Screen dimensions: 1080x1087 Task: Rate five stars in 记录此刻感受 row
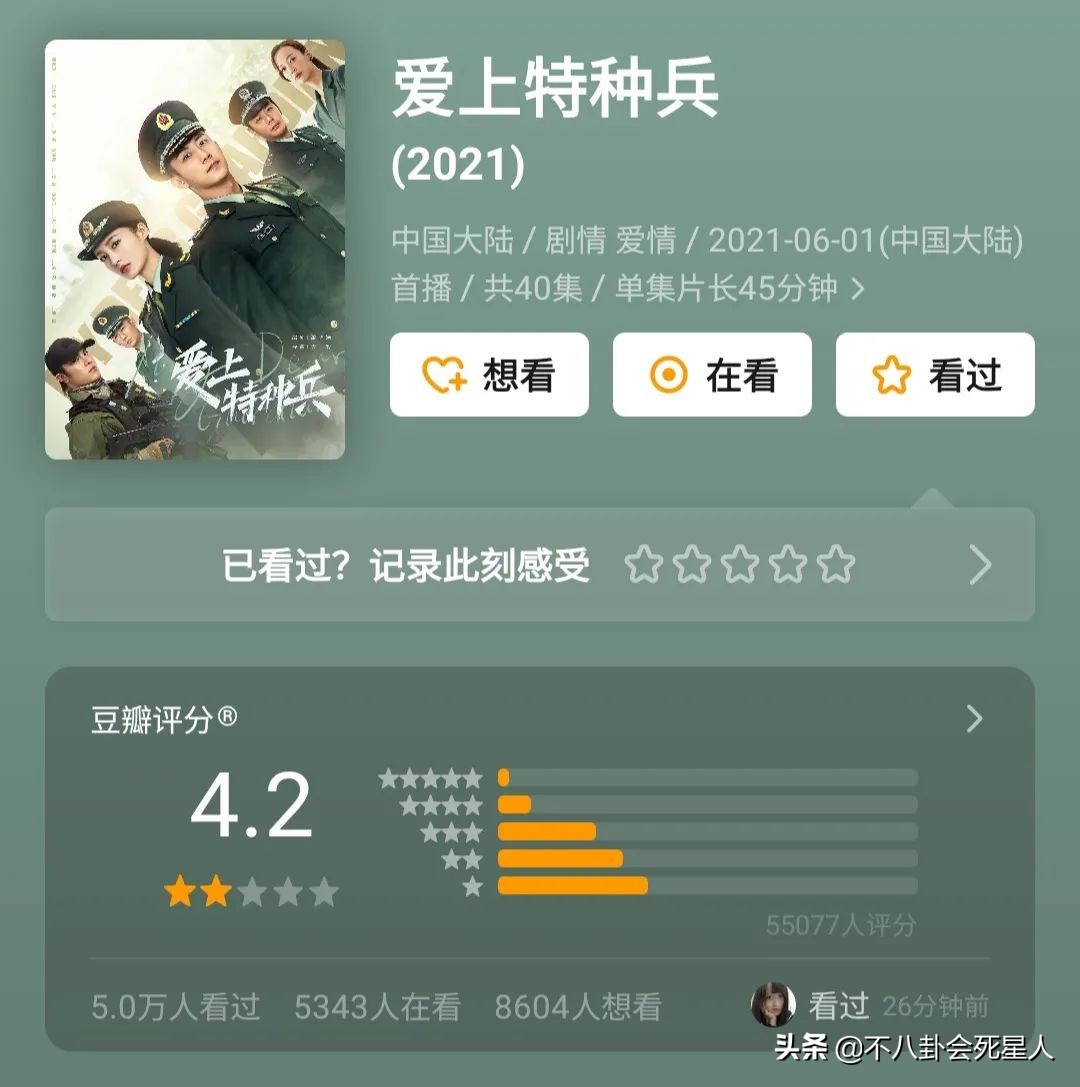(832, 565)
